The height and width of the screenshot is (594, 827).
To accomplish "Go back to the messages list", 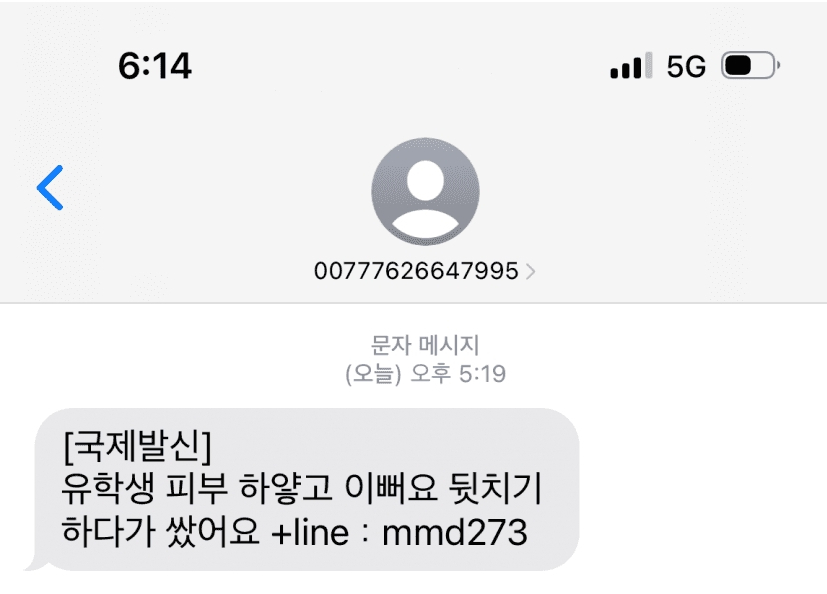I will pos(50,188).
